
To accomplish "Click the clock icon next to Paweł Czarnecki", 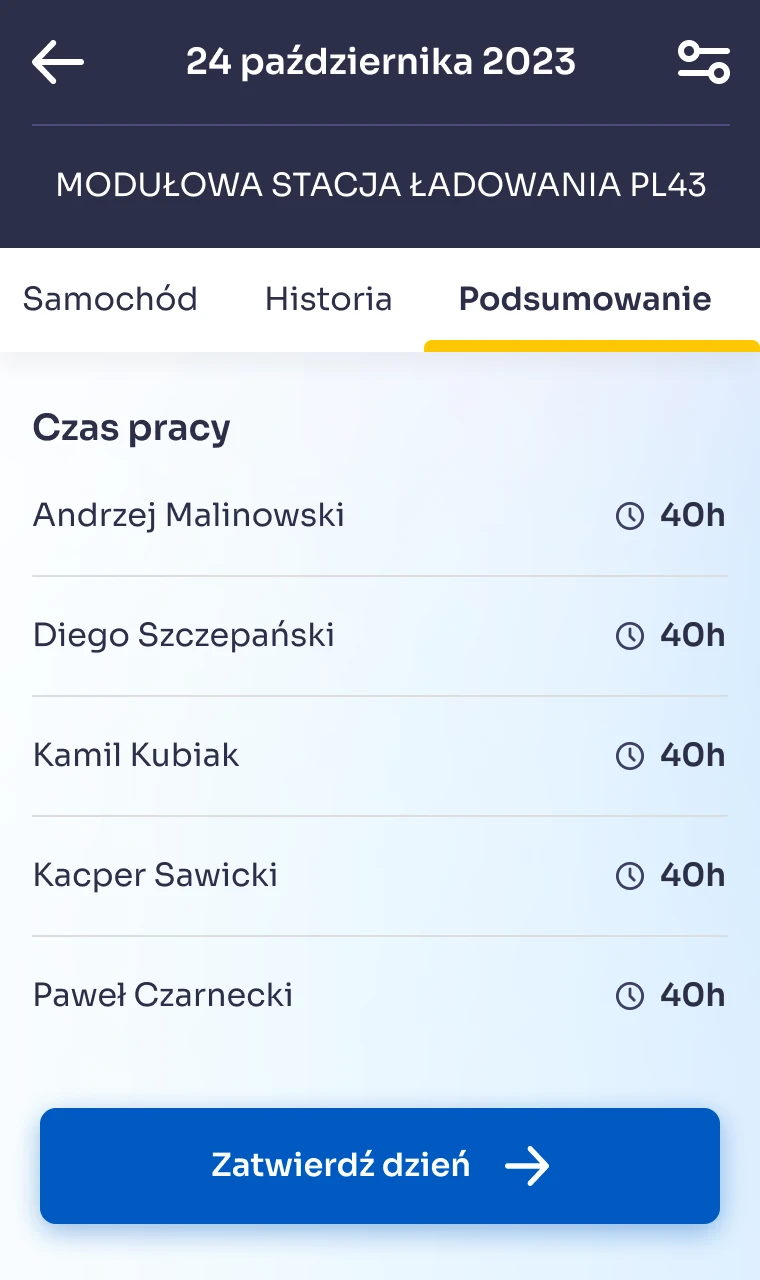I will (x=628, y=995).
